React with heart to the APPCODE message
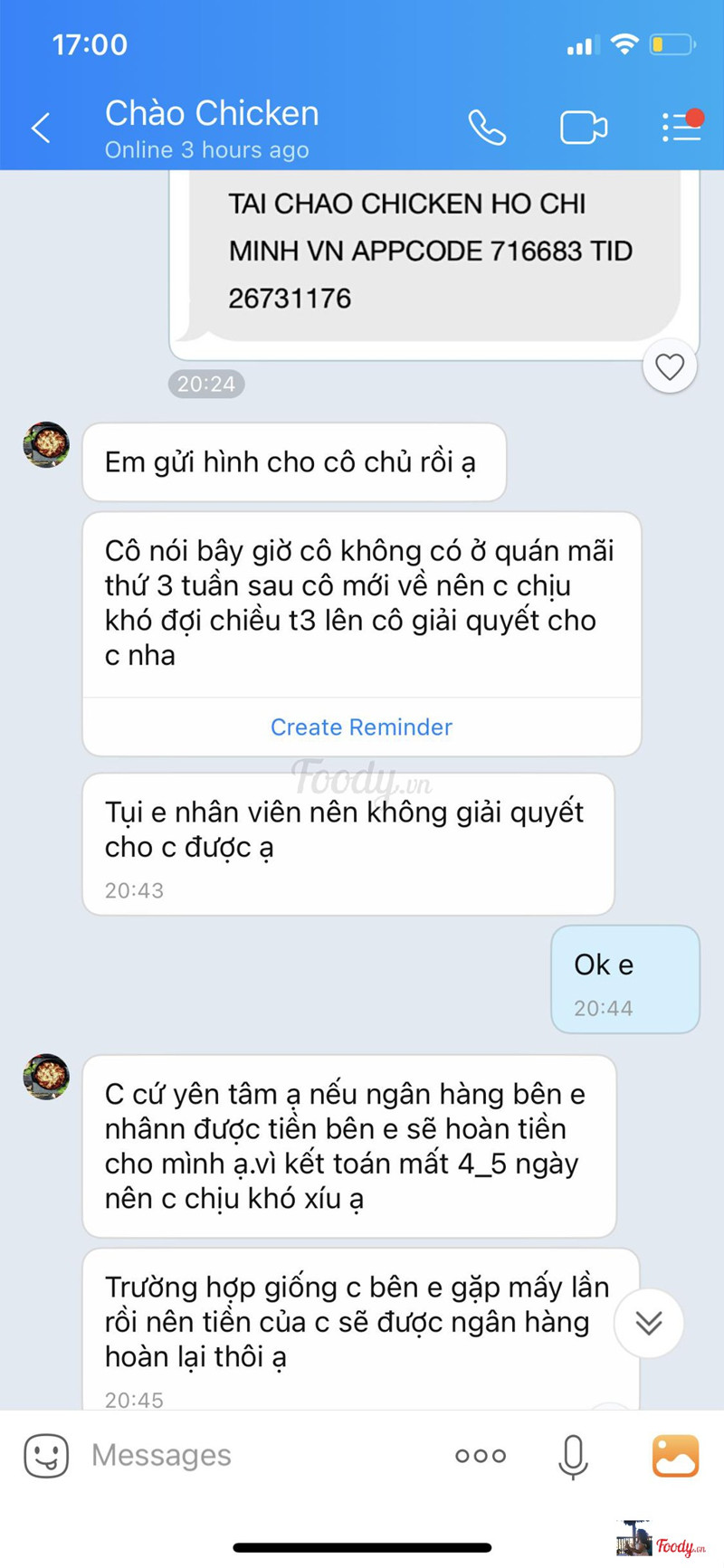 click(x=670, y=366)
